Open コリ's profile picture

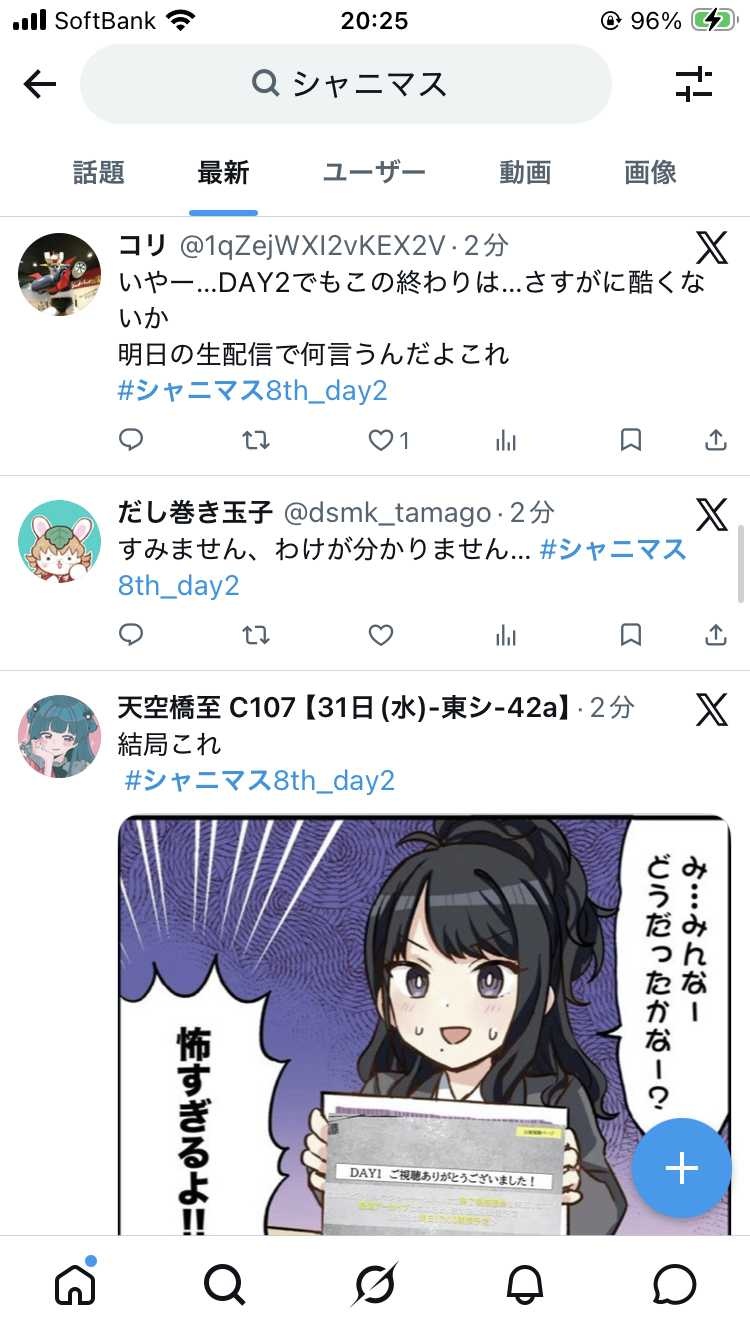(x=59, y=274)
